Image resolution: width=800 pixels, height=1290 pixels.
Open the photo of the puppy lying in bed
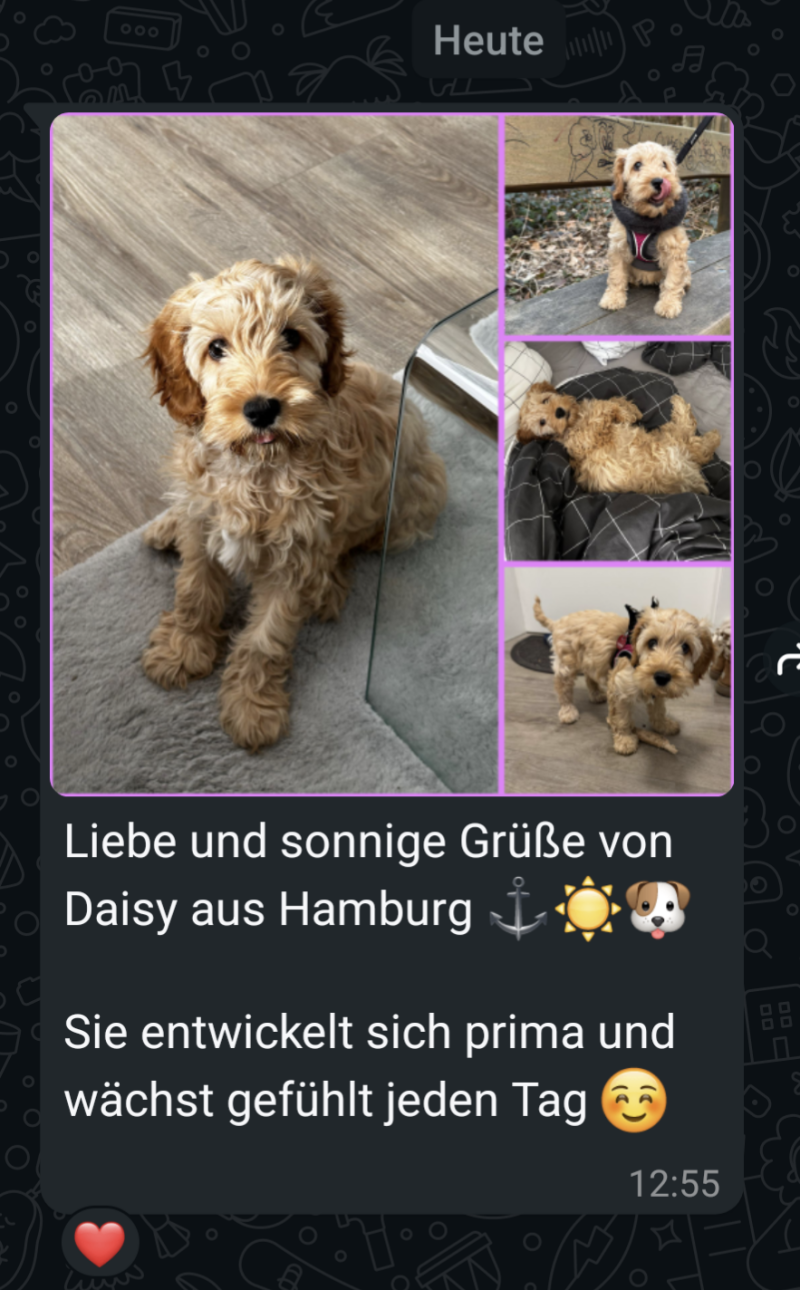pyautogui.click(x=618, y=452)
